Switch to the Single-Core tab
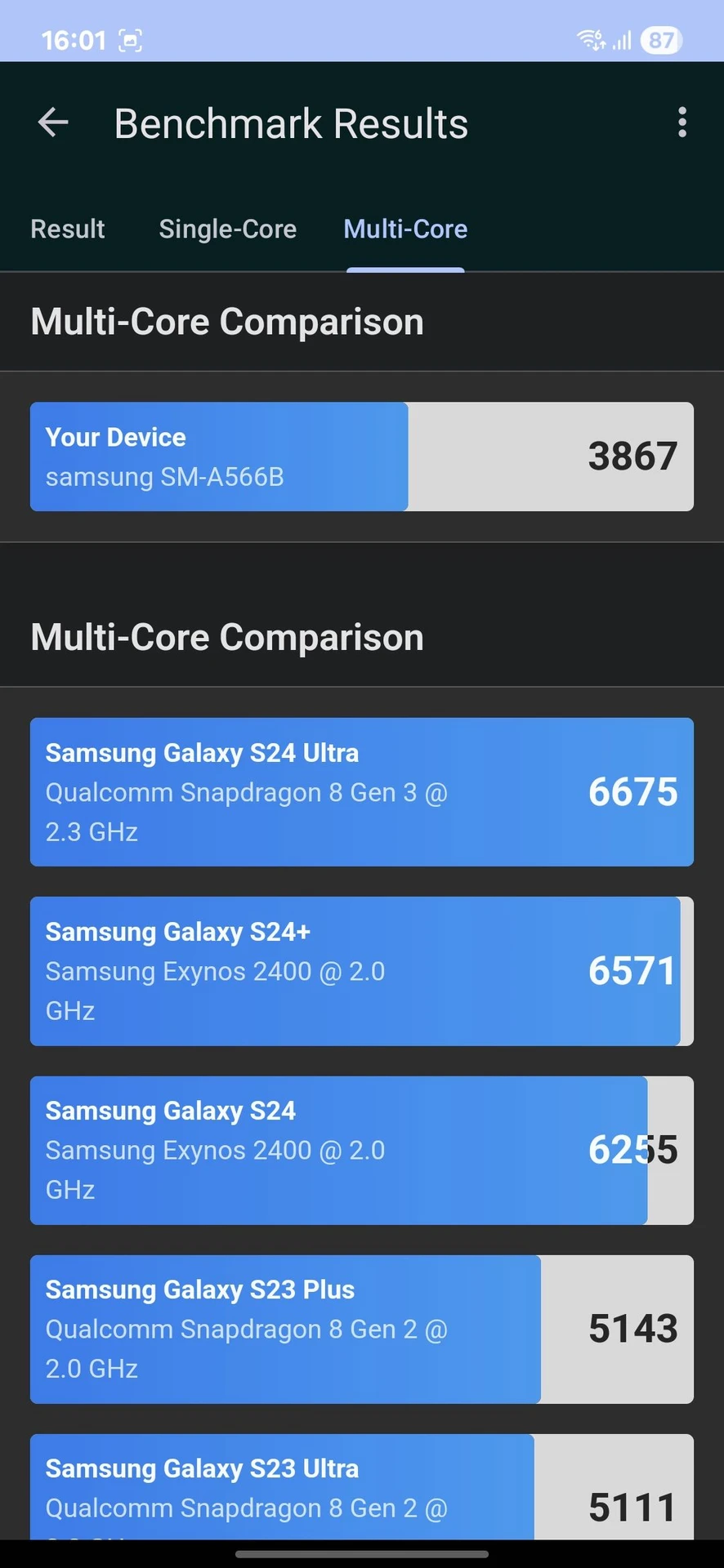Image resolution: width=724 pixels, height=1568 pixels. point(228,229)
